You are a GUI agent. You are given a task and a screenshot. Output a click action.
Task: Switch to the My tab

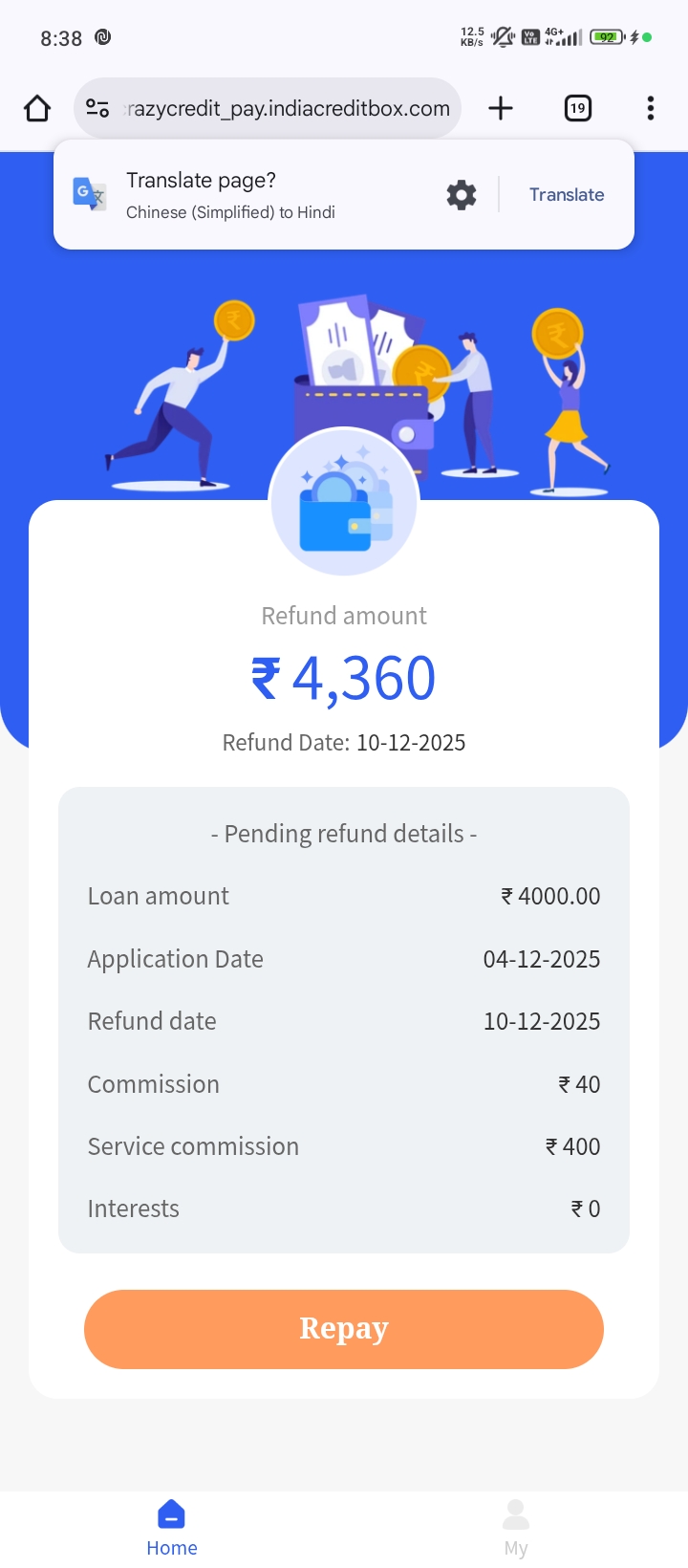point(516,1527)
